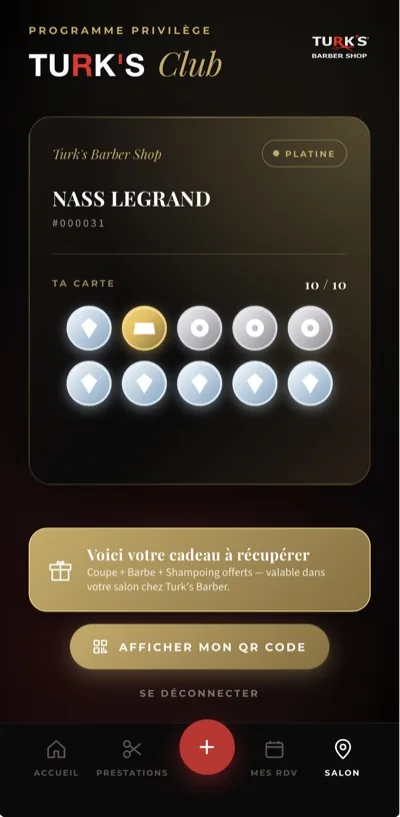The image size is (400, 817).
Task: Switch to the Prestations tab
Action: click(132, 758)
